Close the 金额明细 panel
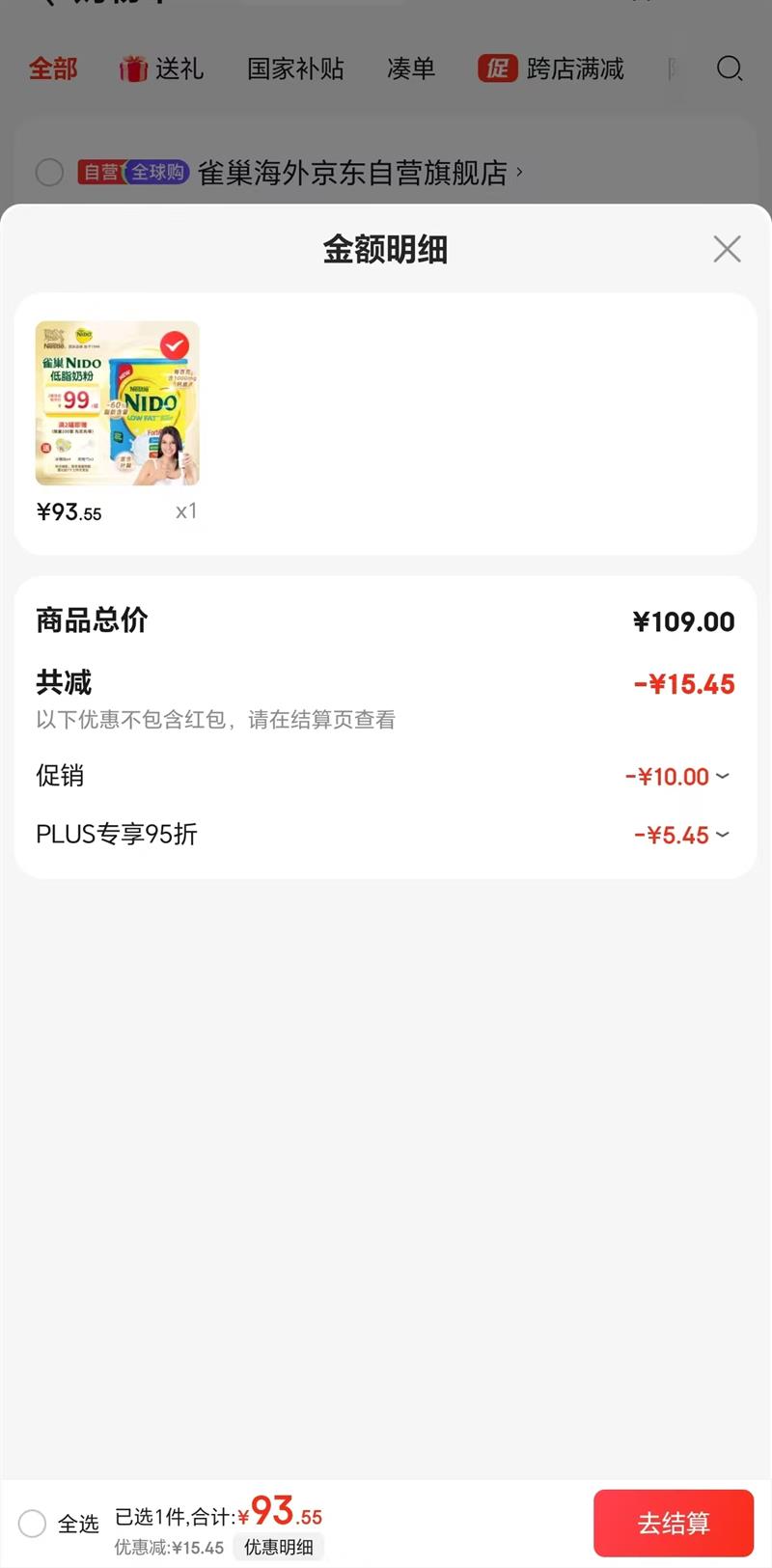 tap(727, 249)
